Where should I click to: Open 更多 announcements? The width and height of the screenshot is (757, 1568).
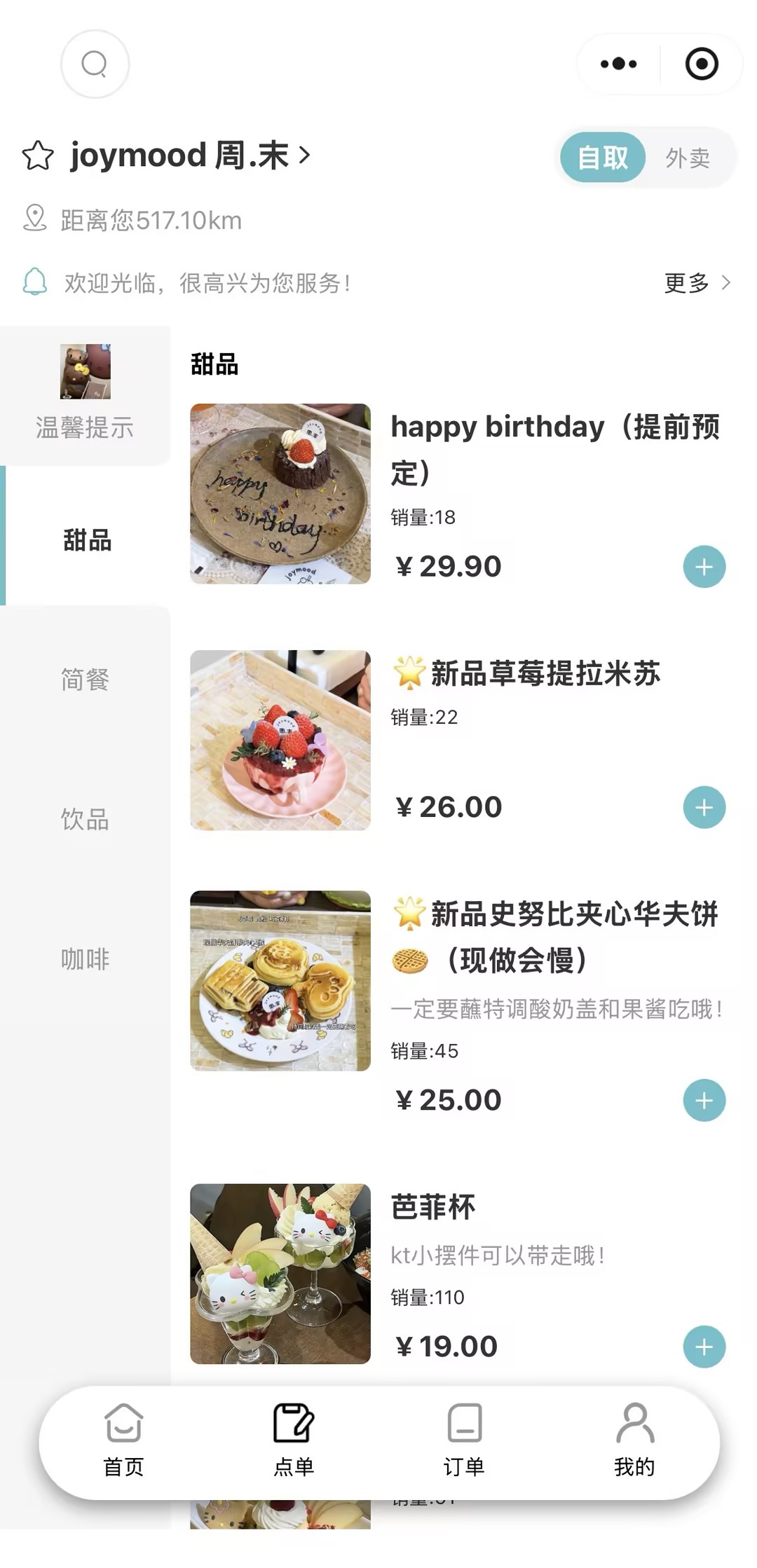pyautogui.click(x=696, y=283)
